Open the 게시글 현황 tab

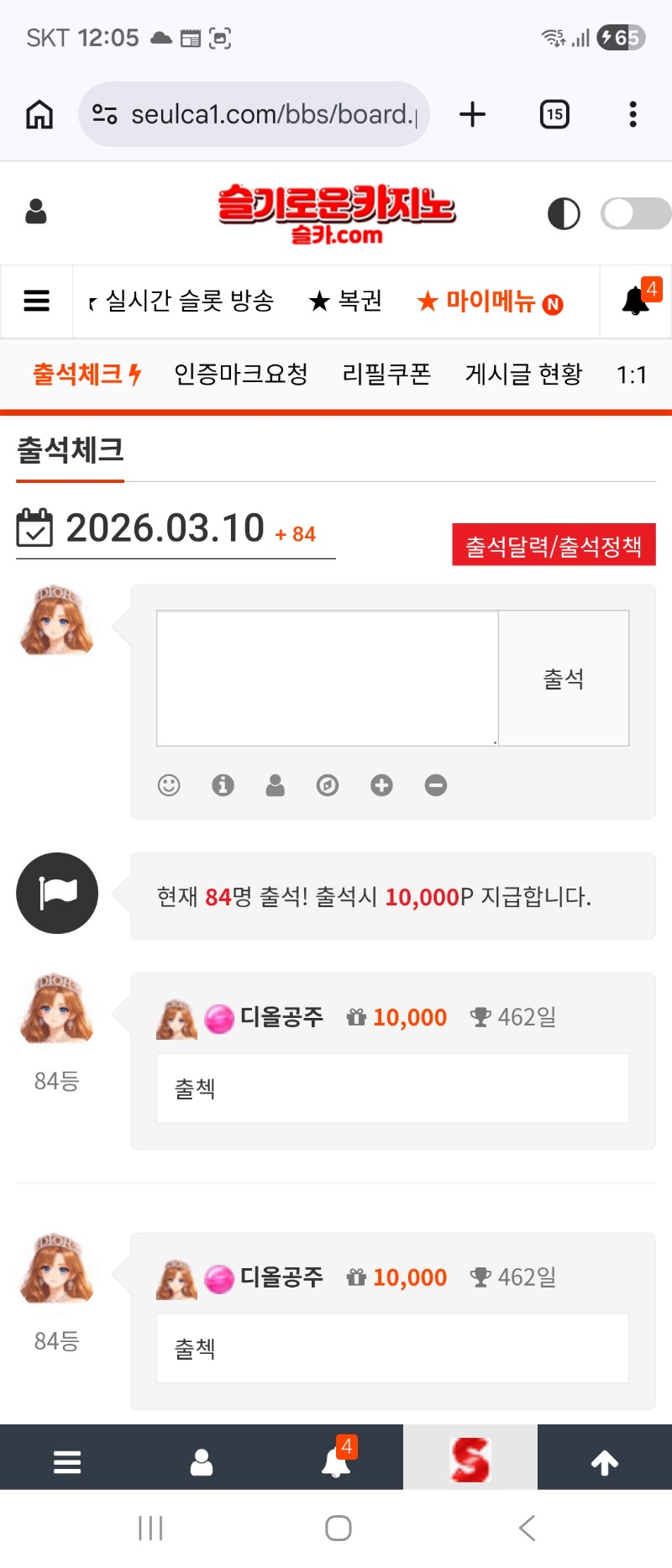[523, 374]
